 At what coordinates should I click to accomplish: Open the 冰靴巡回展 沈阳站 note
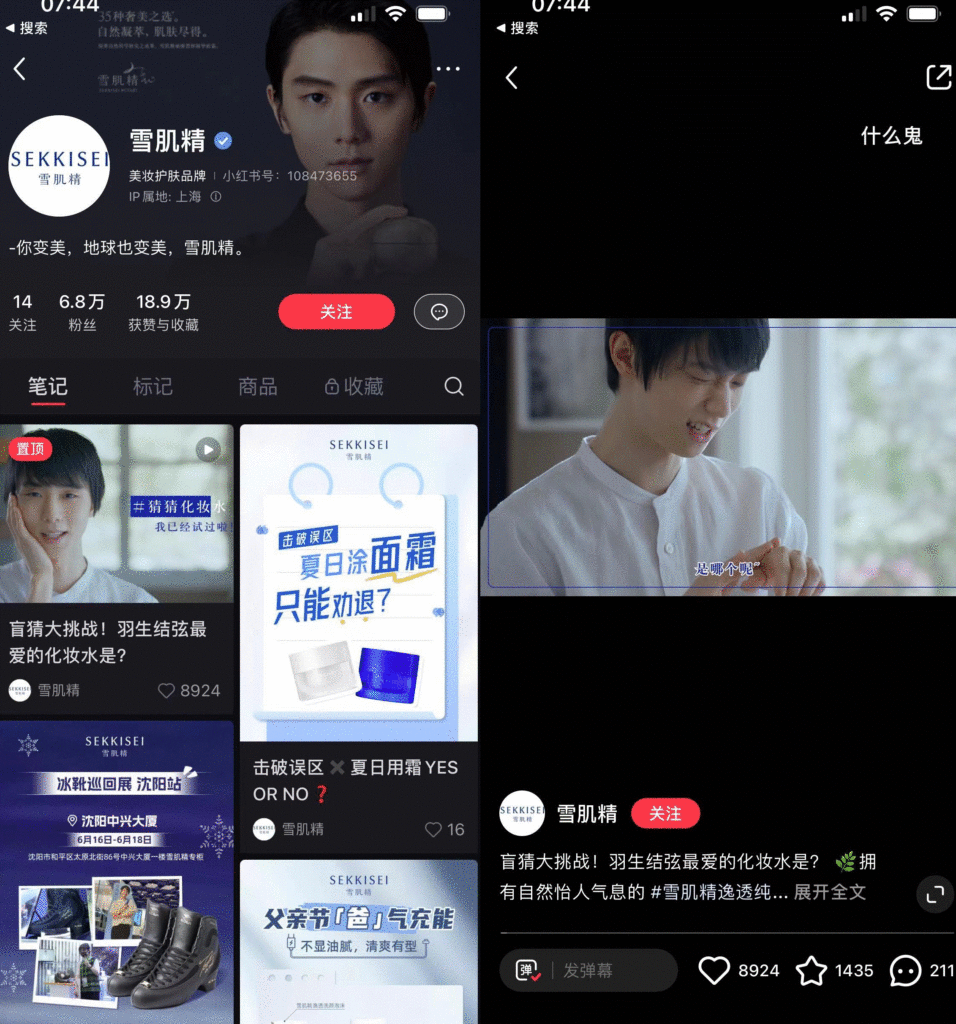point(117,870)
